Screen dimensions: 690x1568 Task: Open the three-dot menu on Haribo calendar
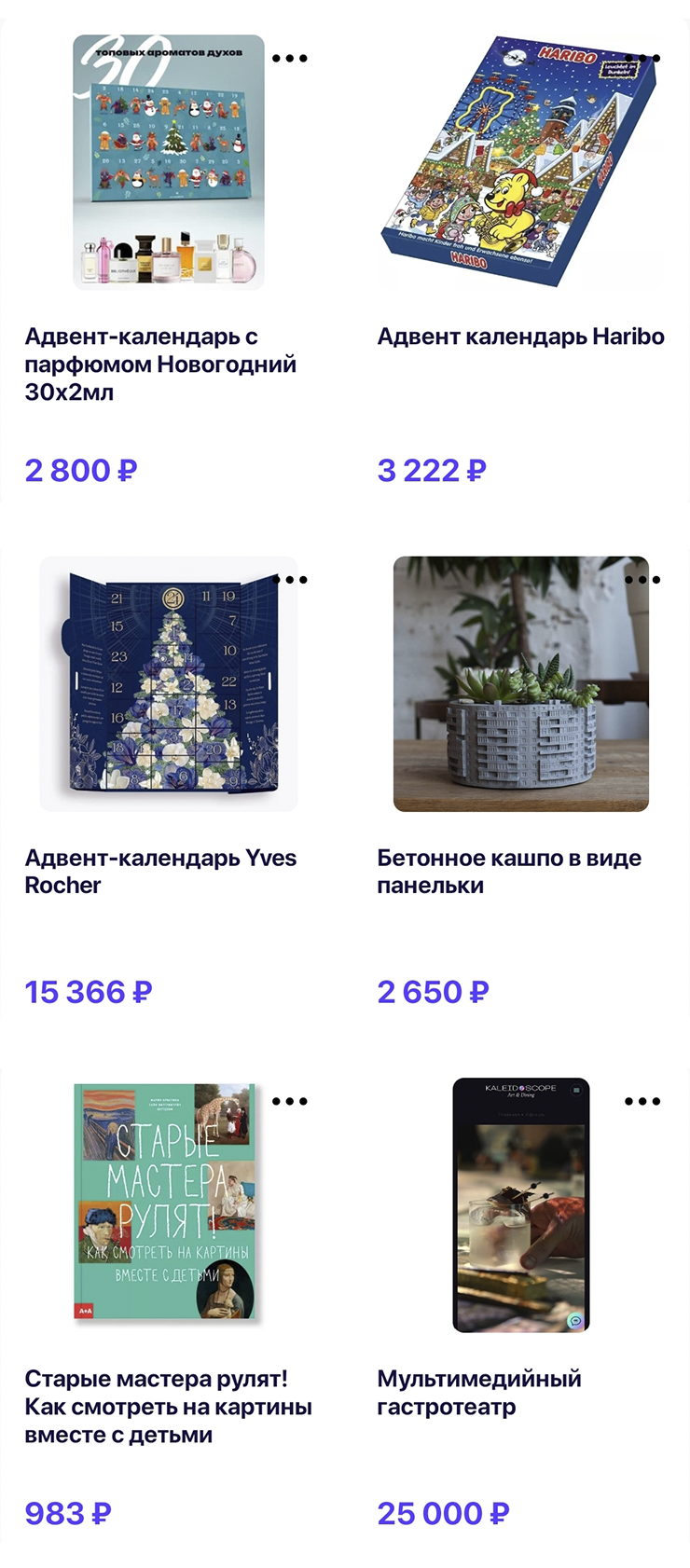tap(642, 59)
